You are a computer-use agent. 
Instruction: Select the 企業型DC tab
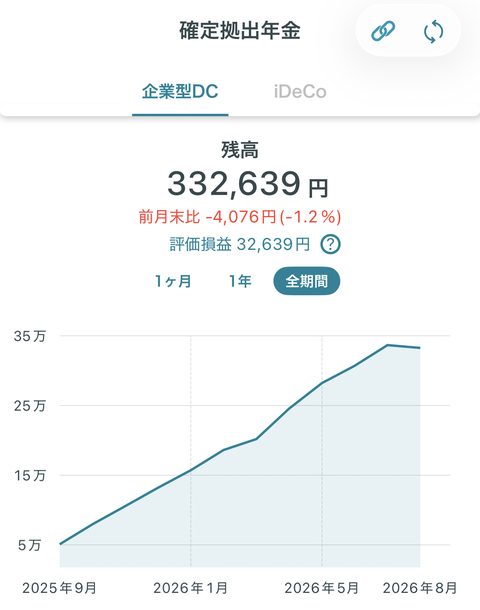point(180,92)
